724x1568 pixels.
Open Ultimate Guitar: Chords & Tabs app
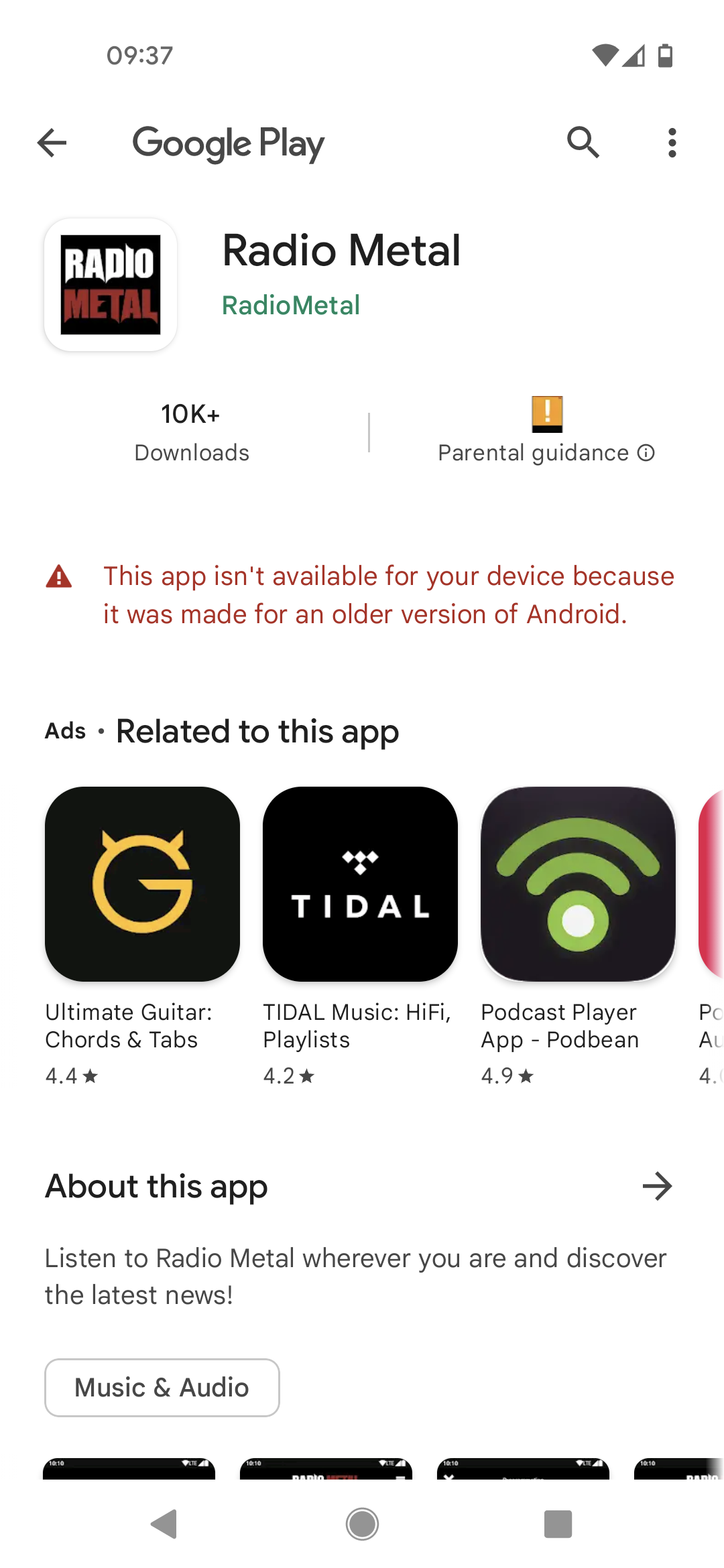click(x=142, y=935)
